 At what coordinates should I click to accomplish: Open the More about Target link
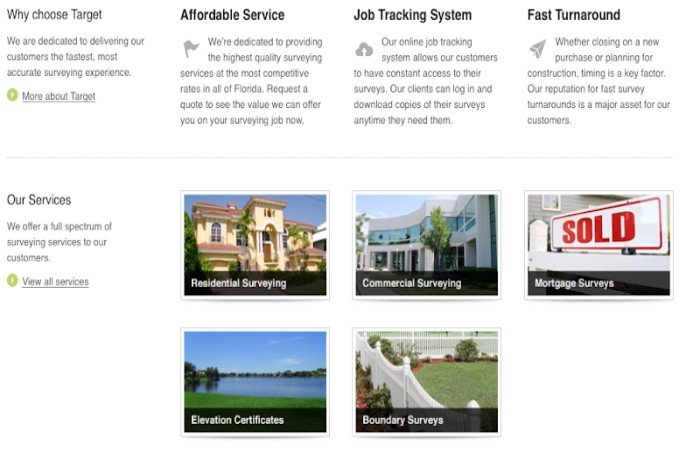[58, 96]
